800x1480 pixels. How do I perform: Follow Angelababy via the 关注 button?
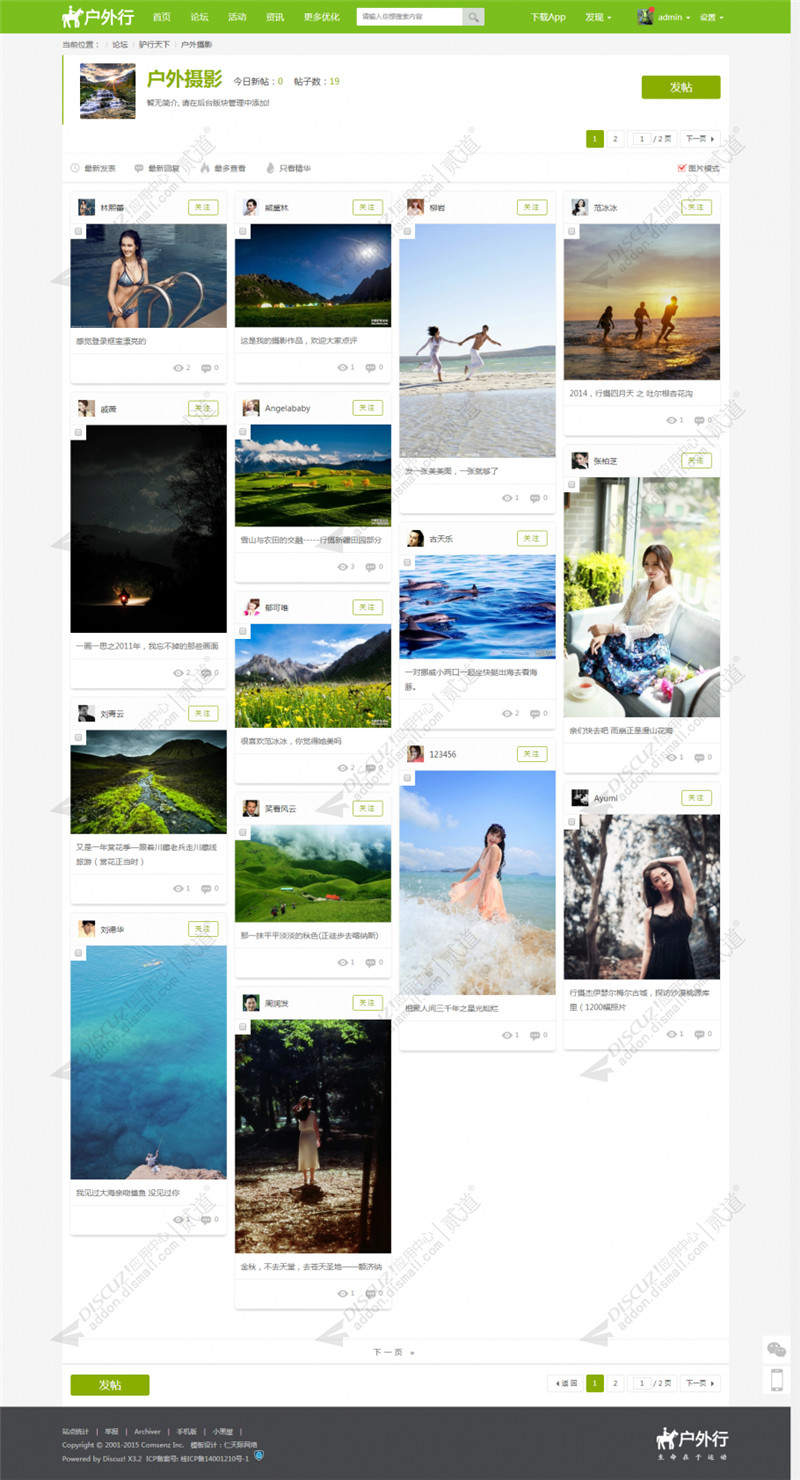point(367,408)
